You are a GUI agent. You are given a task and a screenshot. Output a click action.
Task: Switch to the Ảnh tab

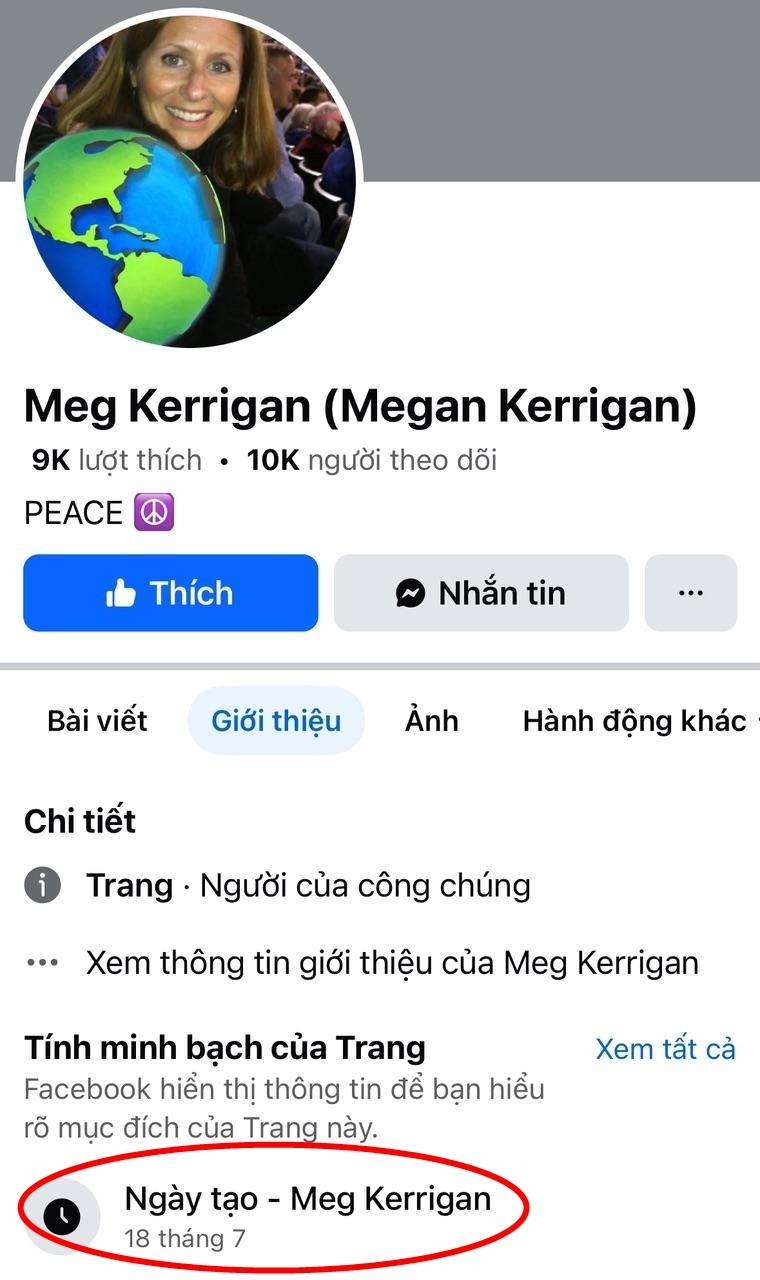coord(431,720)
